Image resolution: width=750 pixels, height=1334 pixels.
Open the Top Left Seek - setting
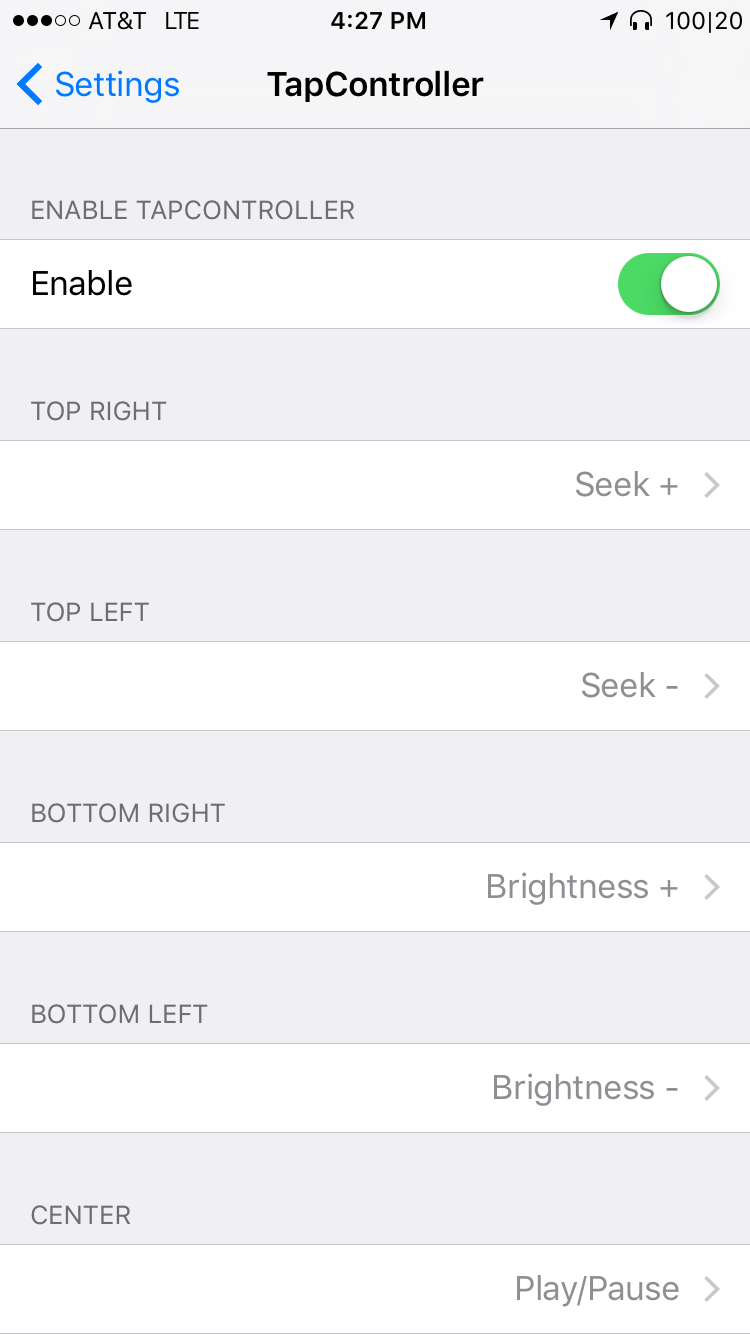(x=375, y=686)
